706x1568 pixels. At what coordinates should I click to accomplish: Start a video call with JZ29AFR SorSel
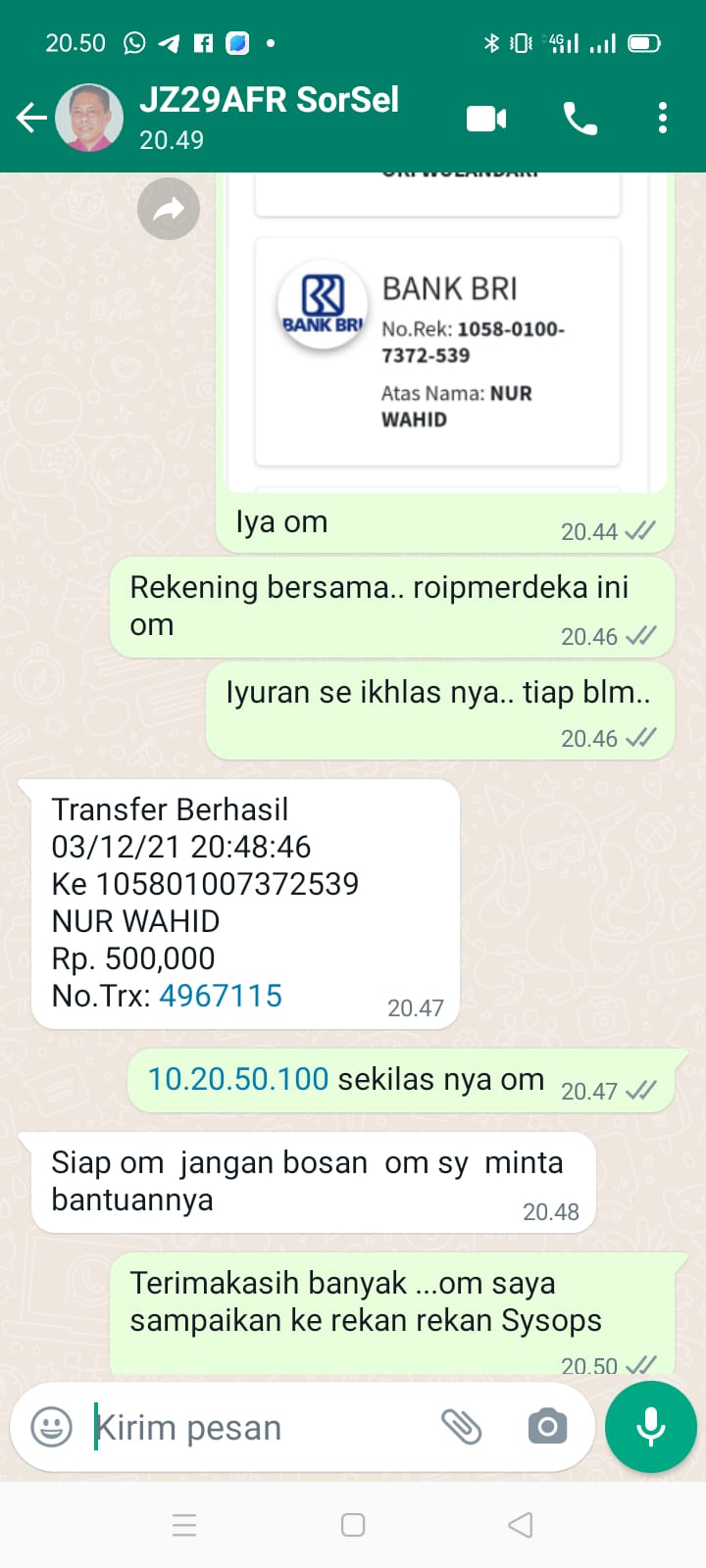click(486, 119)
